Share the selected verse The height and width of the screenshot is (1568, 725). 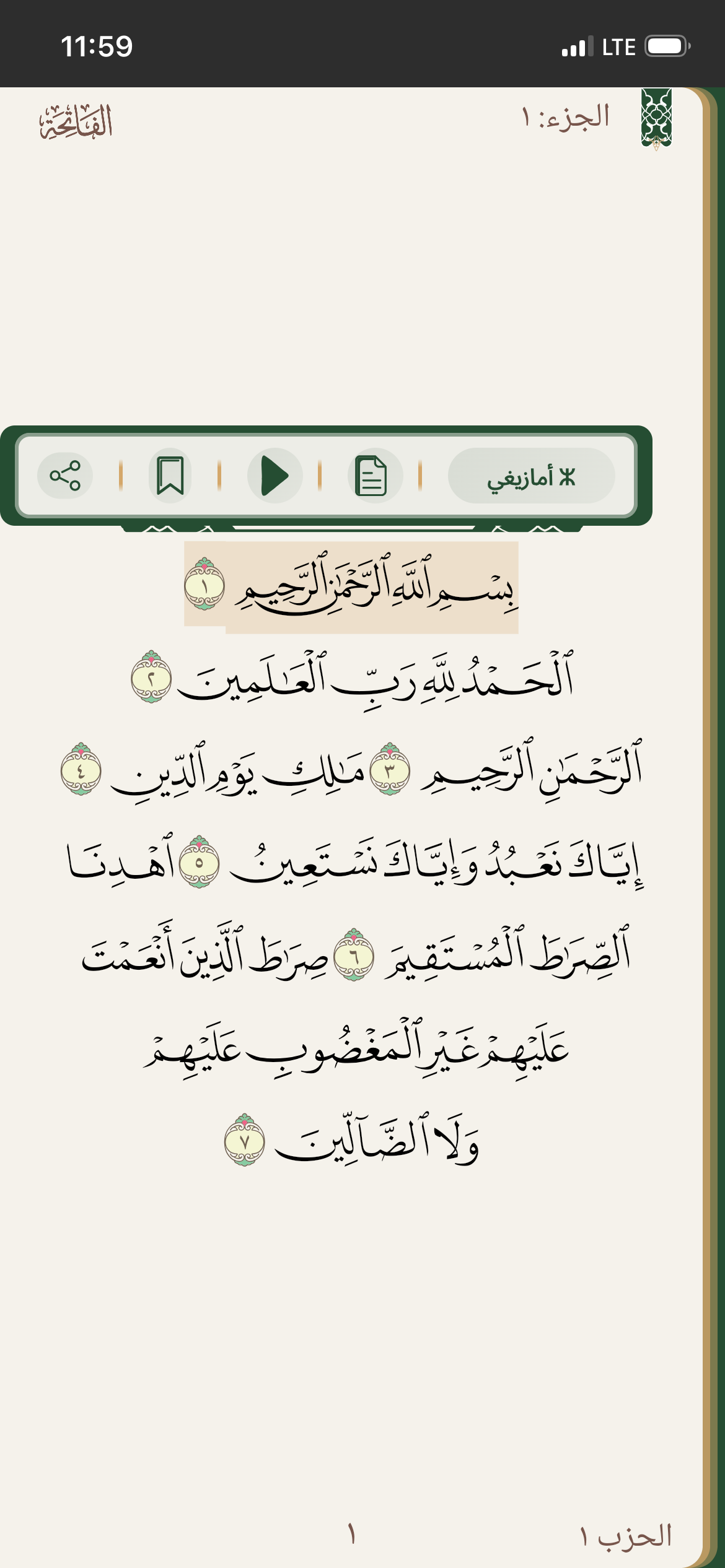(65, 476)
